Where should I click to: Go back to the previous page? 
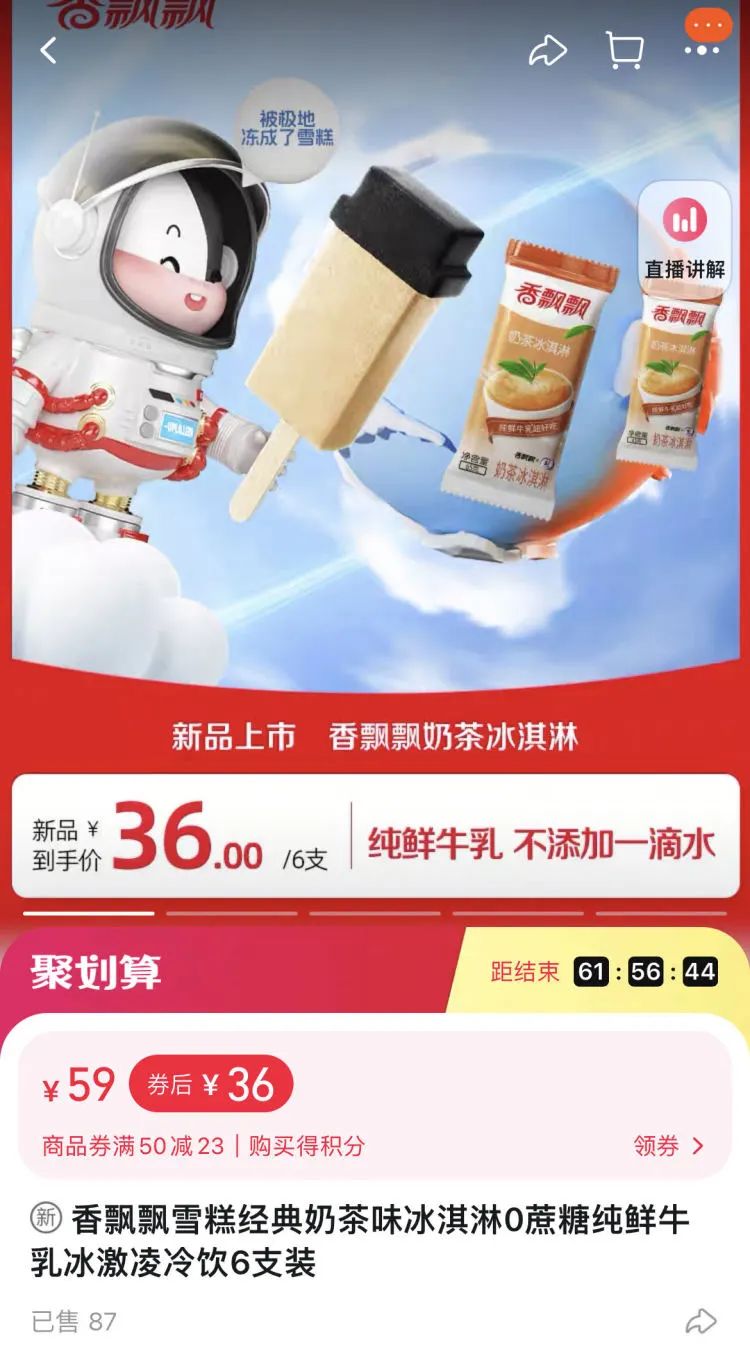(x=48, y=50)
